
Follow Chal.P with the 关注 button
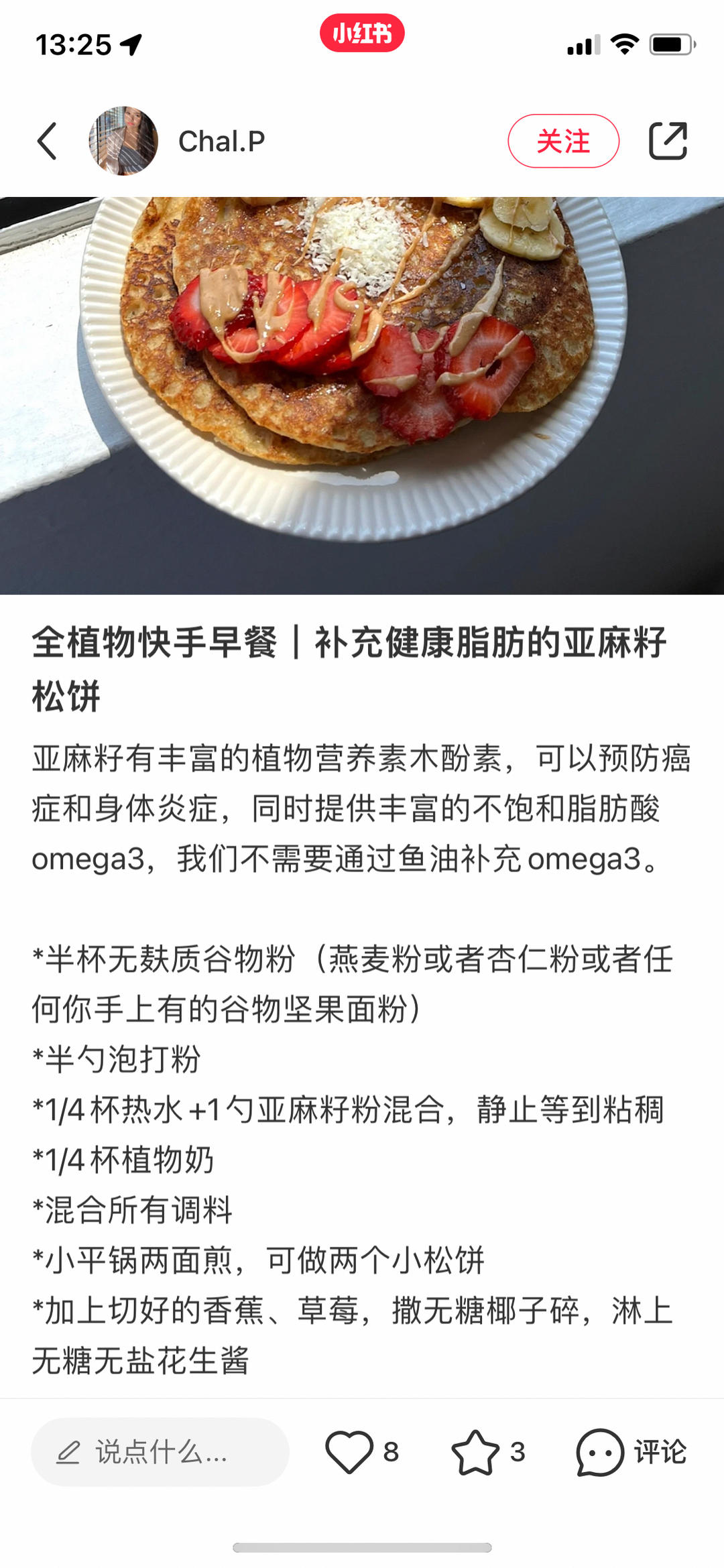(563, 141)
